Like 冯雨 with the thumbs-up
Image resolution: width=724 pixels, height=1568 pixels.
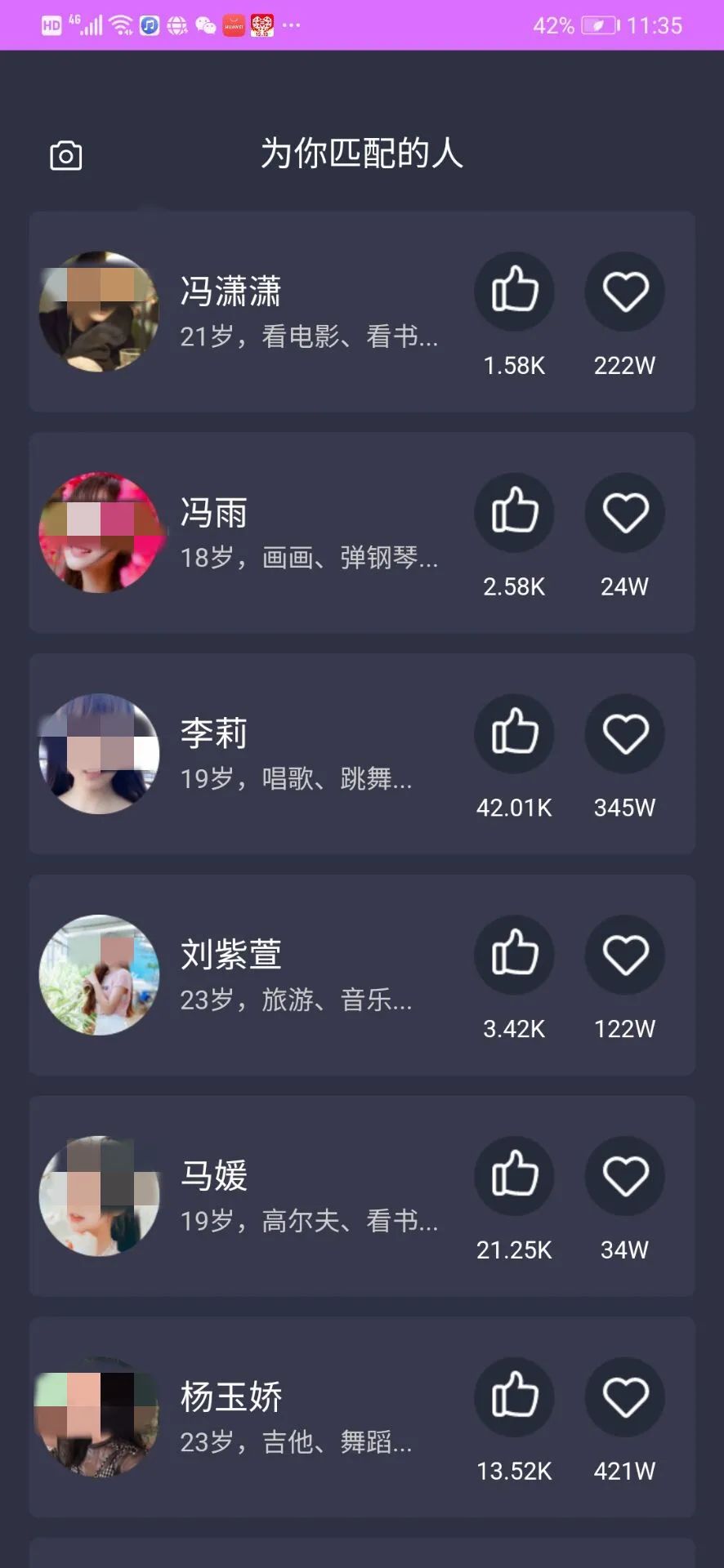[514, 512]
